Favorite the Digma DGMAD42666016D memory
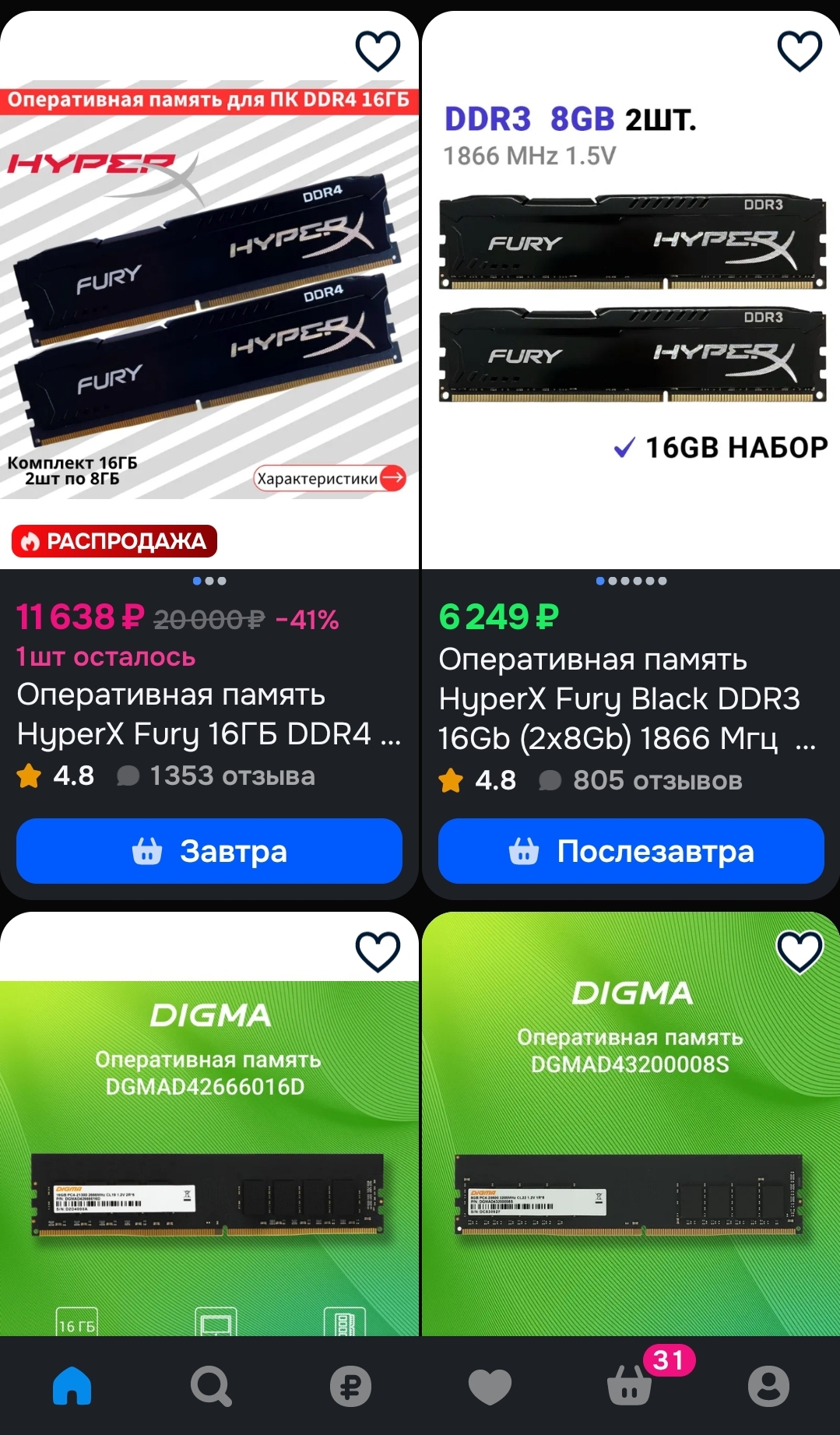 (378, 951)
